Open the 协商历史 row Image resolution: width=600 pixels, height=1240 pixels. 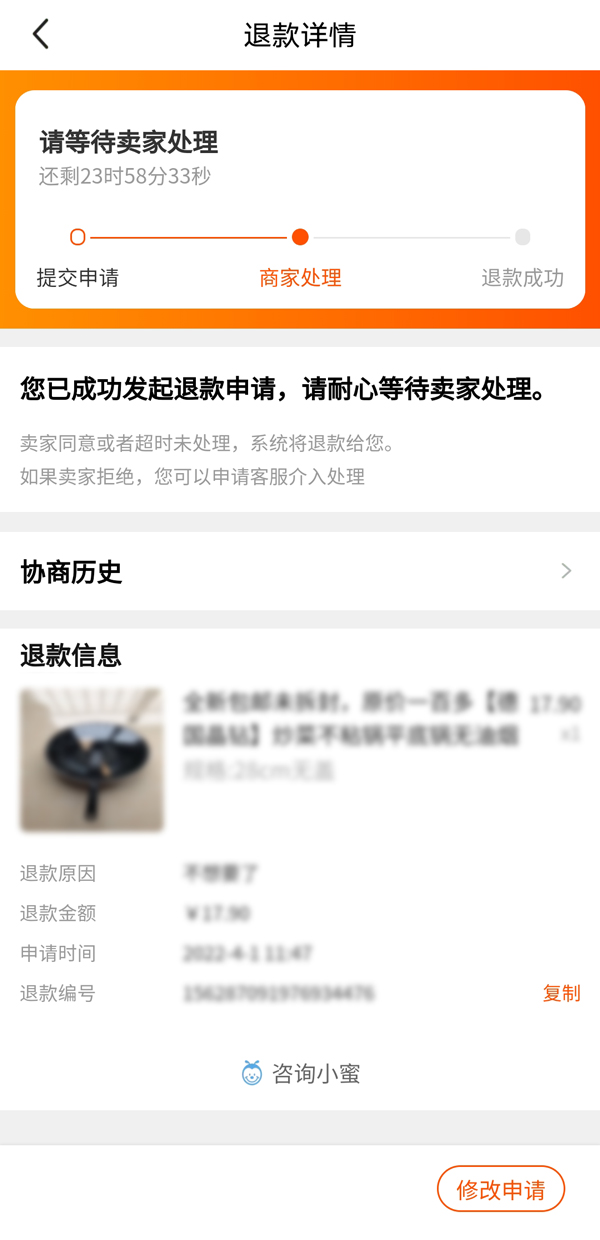tap(300, 572)
